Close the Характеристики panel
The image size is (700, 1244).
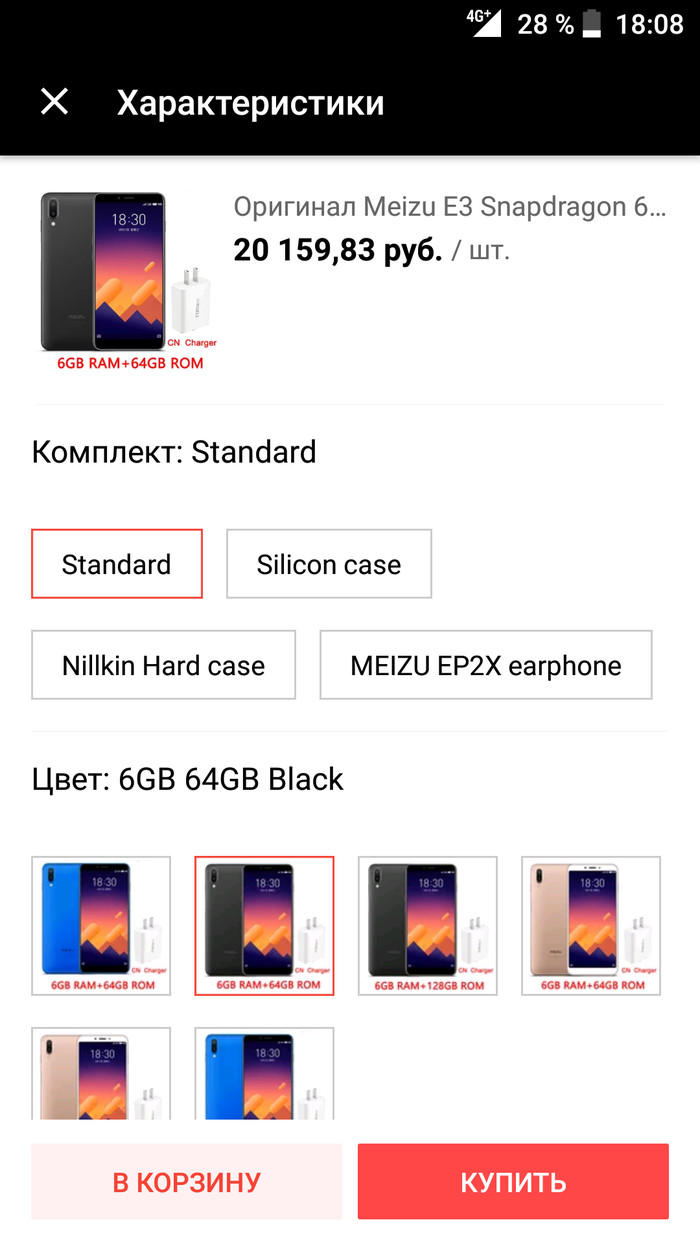pos(54,102)
